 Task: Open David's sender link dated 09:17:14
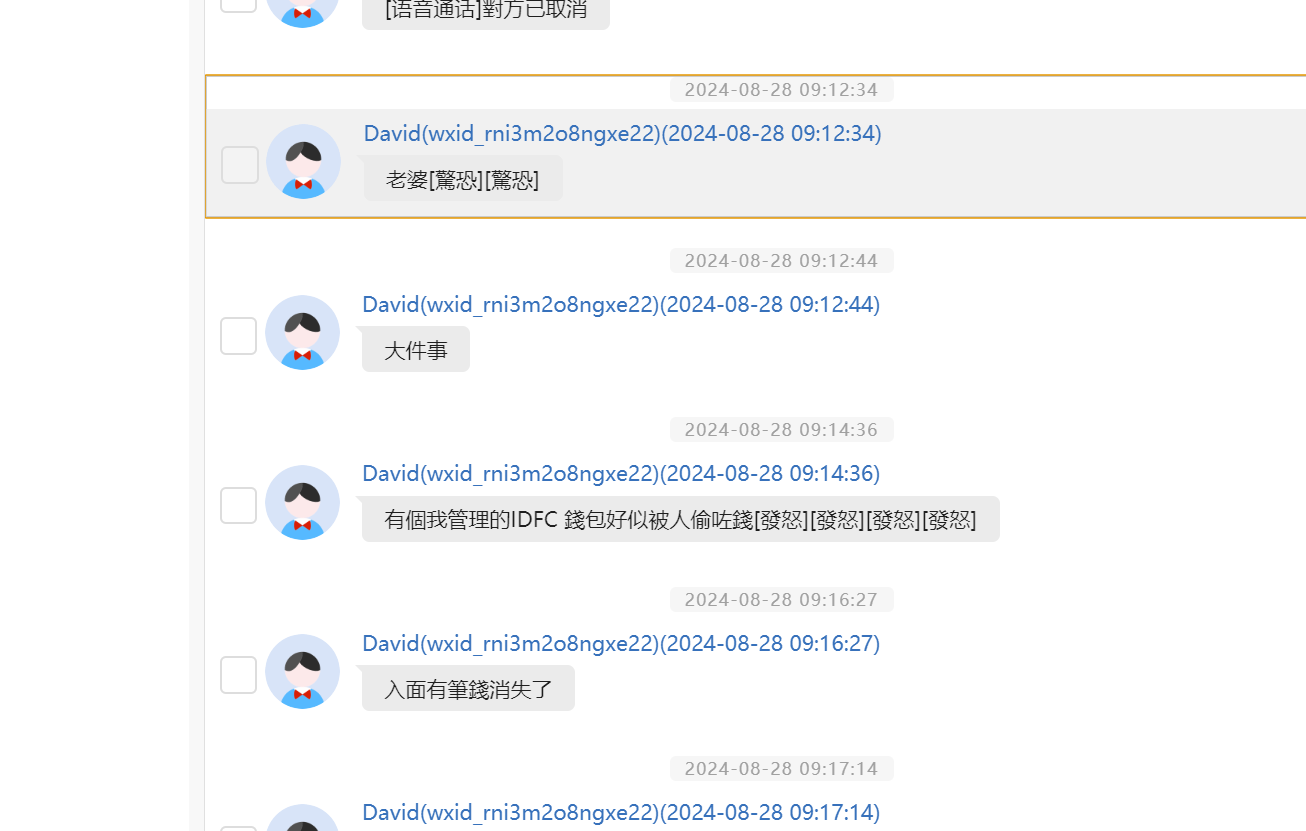click(x=621, y=812)
